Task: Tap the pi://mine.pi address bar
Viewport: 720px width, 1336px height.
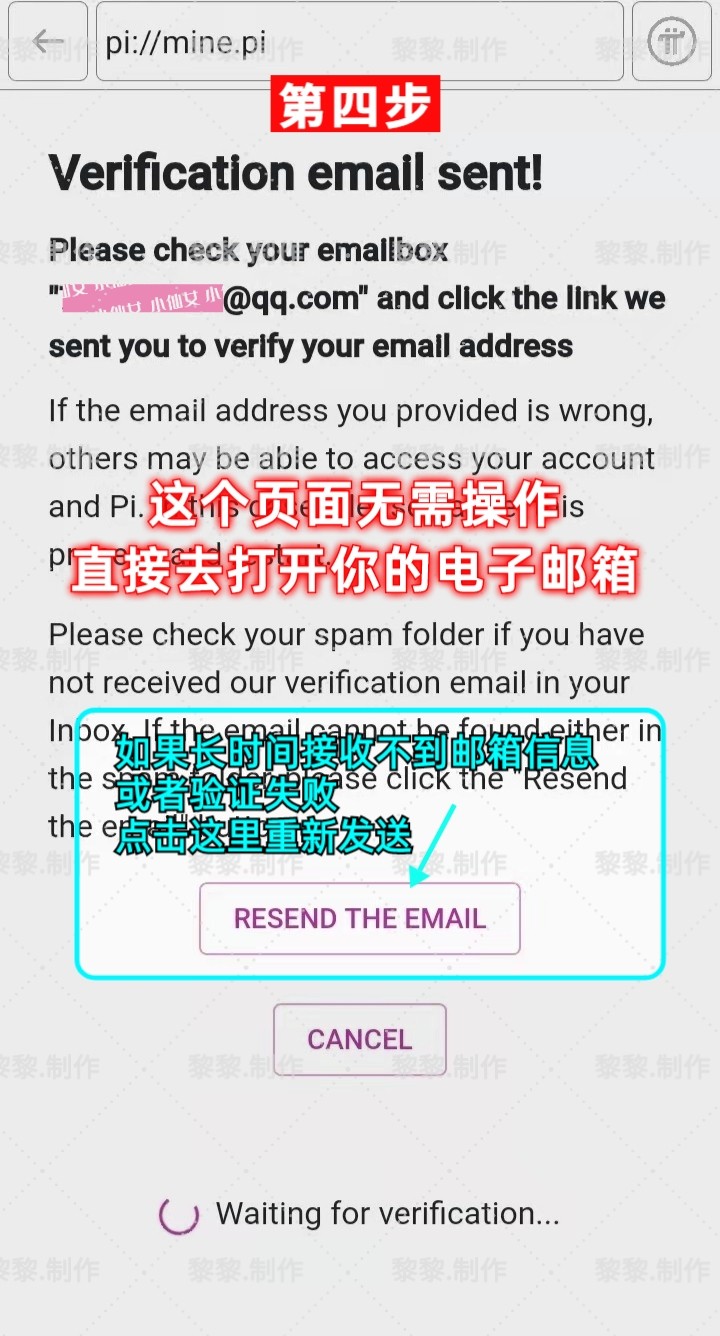Action: (359, 42)
